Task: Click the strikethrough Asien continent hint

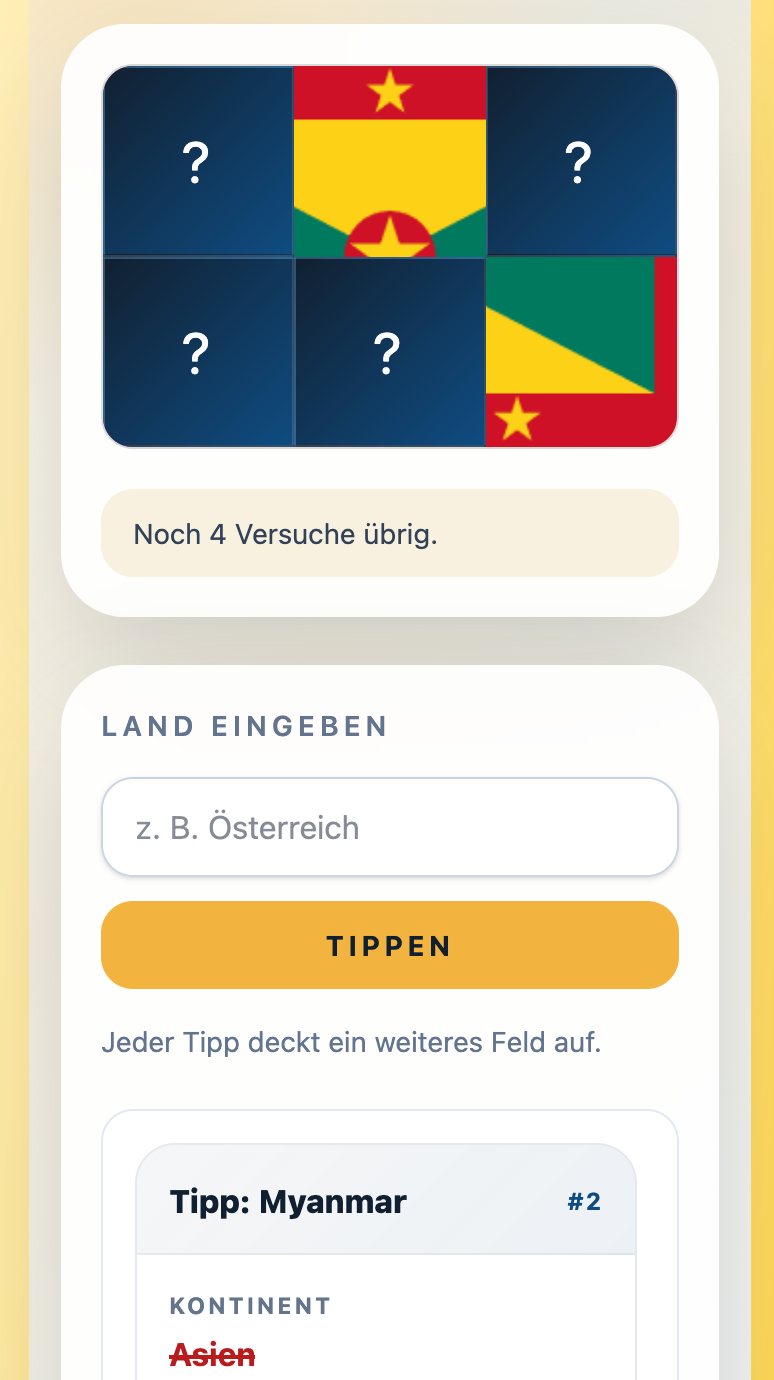Action: 212,1354
